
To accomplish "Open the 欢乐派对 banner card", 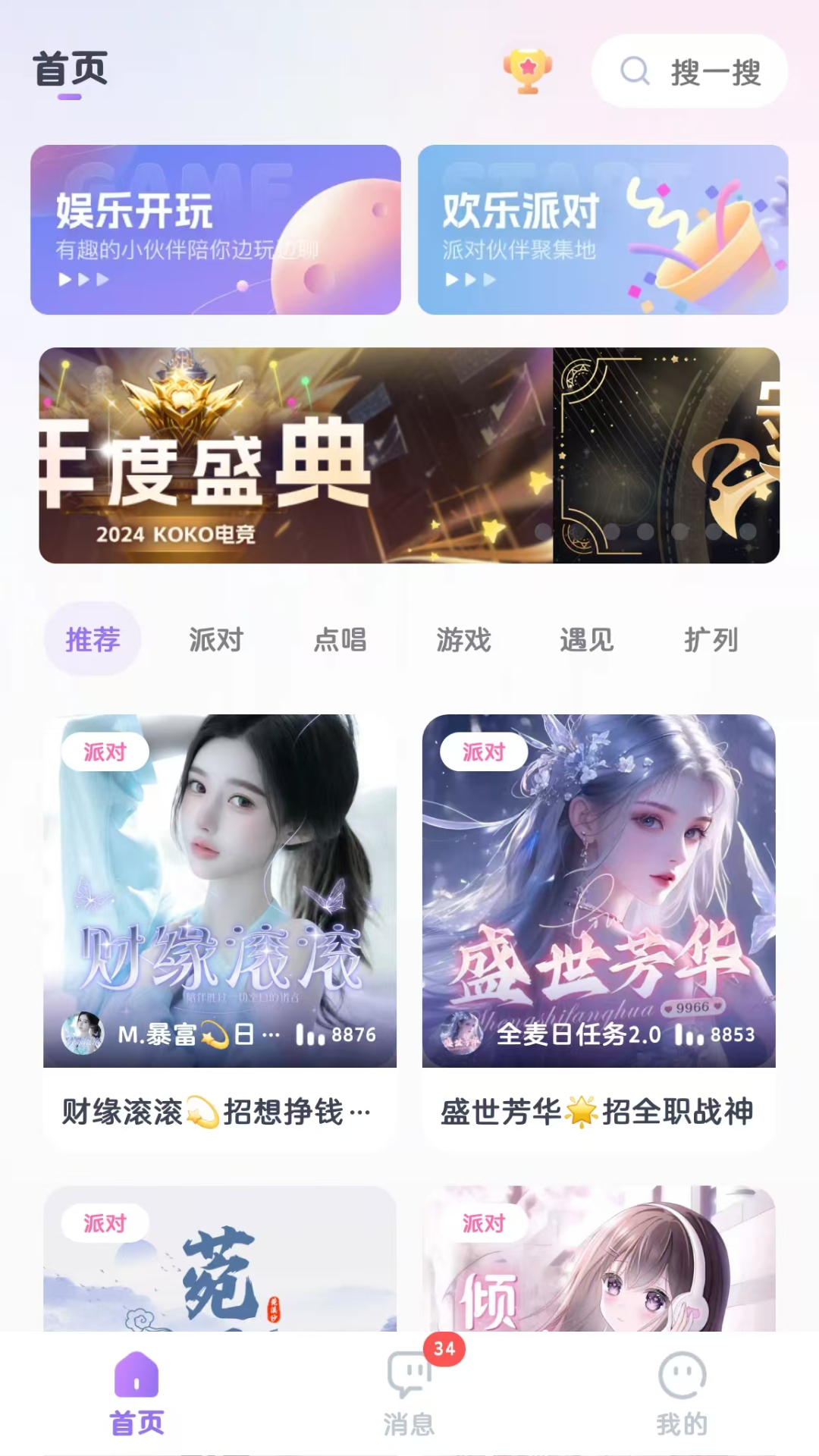I will (x=603, y=230).
